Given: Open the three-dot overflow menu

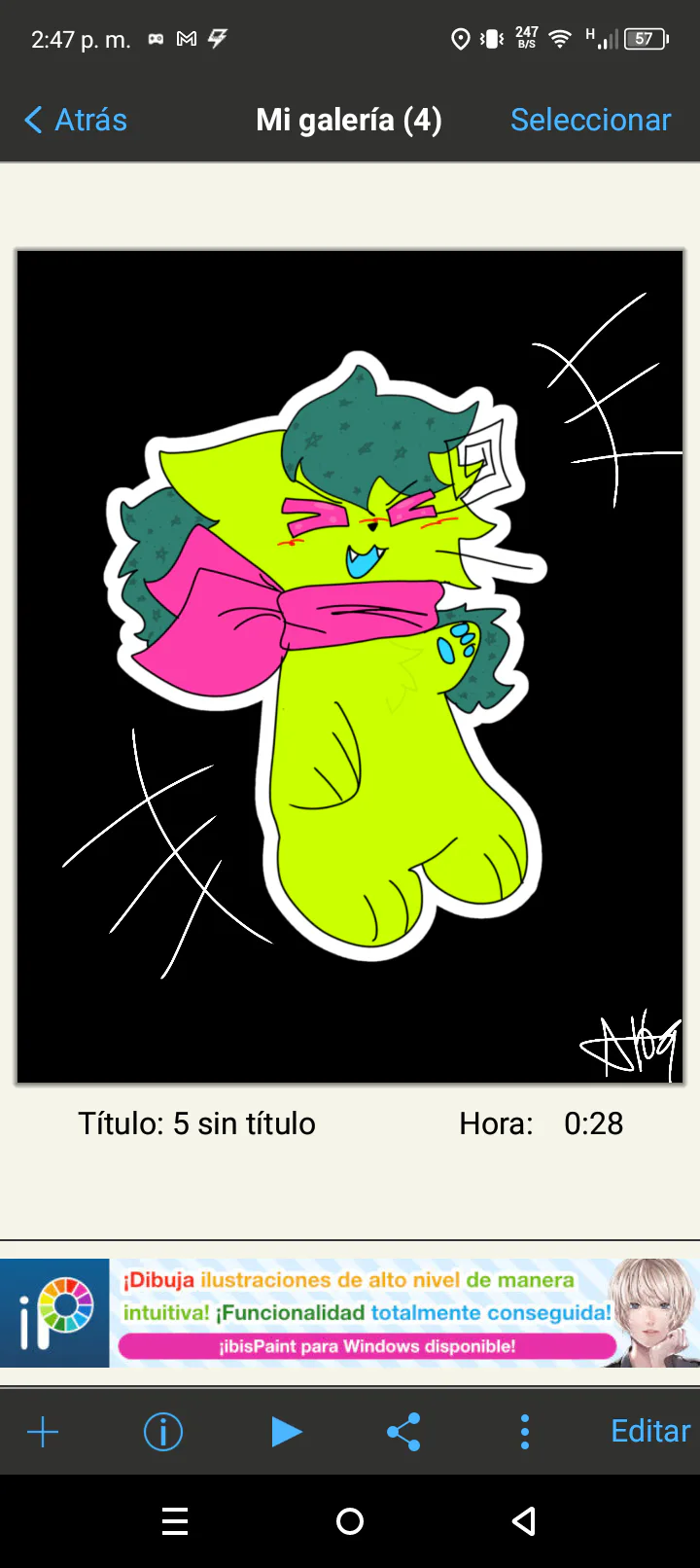Looking at the screenshot, I should (525, 1432).
